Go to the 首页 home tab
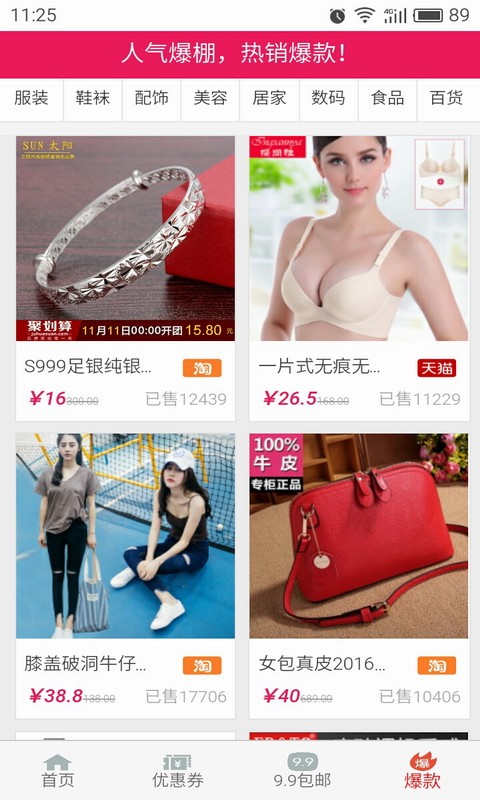480x800 pixels. pos(58,771)
